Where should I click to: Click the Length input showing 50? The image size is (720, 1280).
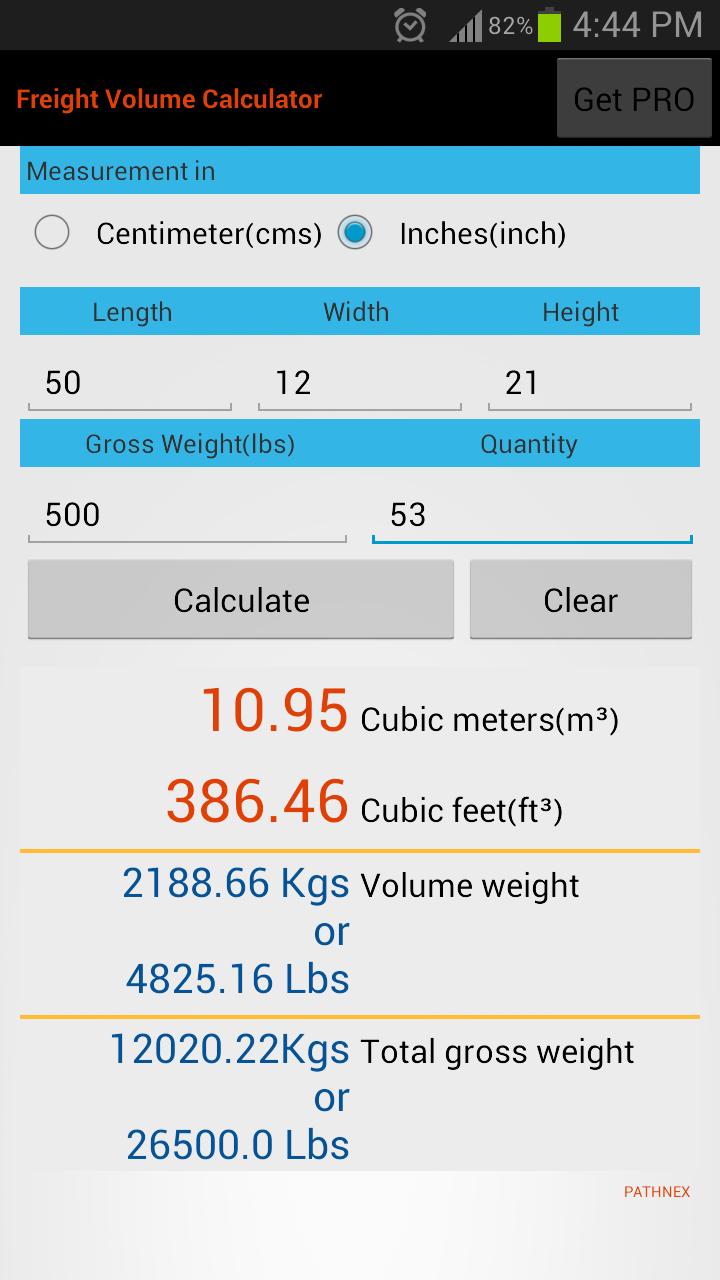128,383
